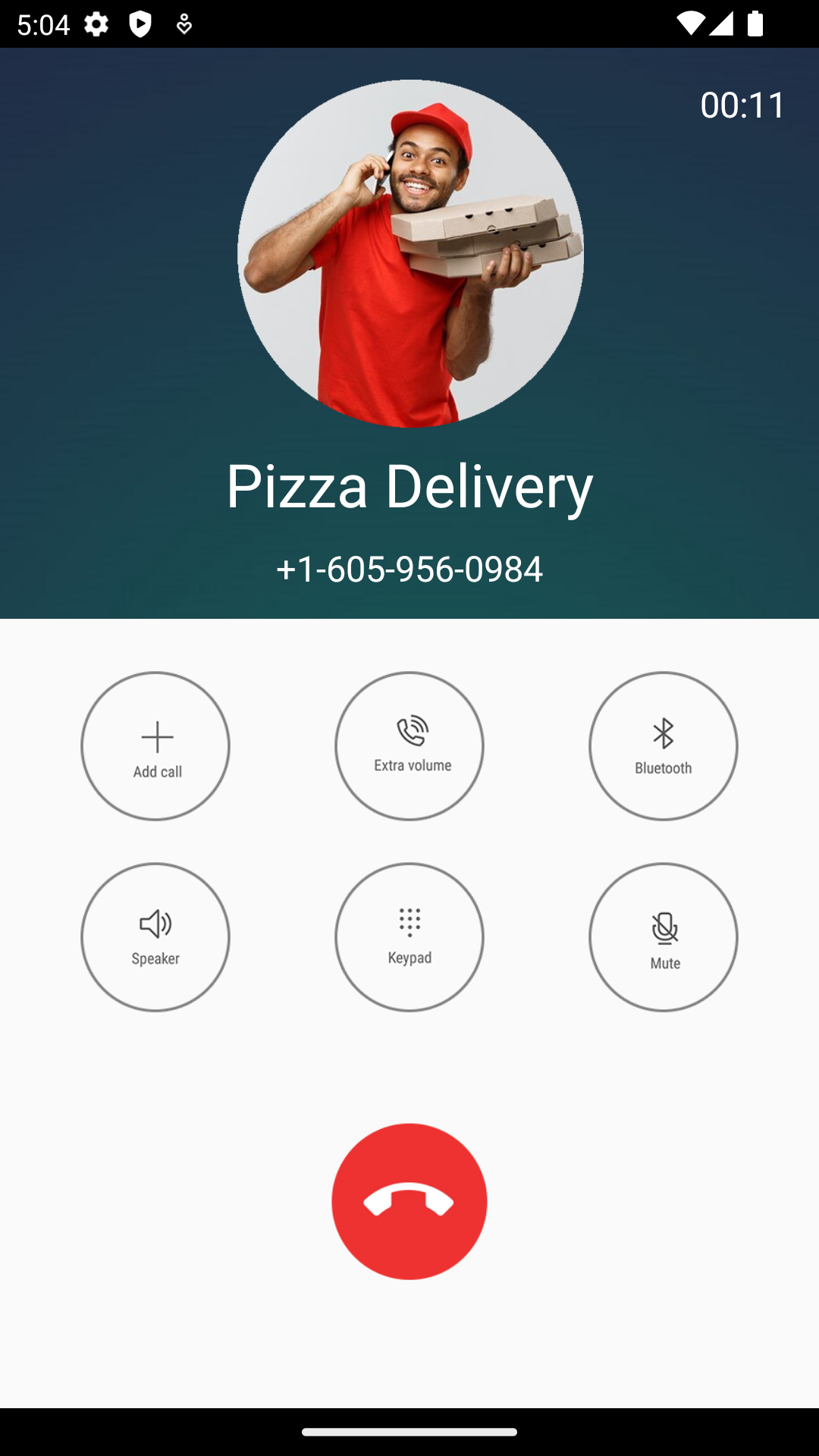Image resolution: width=819 pixels, height=1456 pixels.
Task: Enable extra volume boost
Action: pos(409,746)
